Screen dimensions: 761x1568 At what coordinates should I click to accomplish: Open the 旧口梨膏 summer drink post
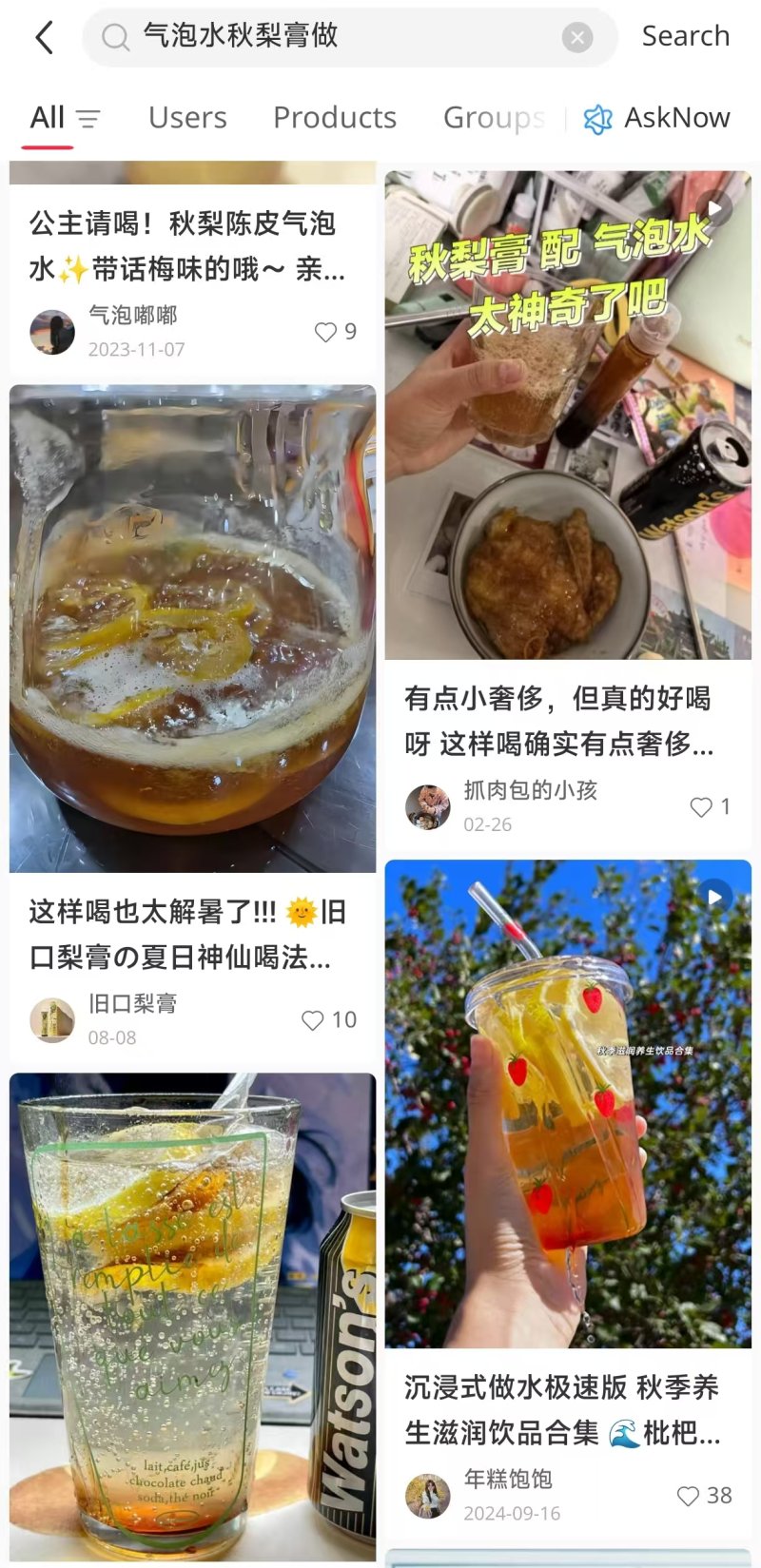[x=192, y=628]
